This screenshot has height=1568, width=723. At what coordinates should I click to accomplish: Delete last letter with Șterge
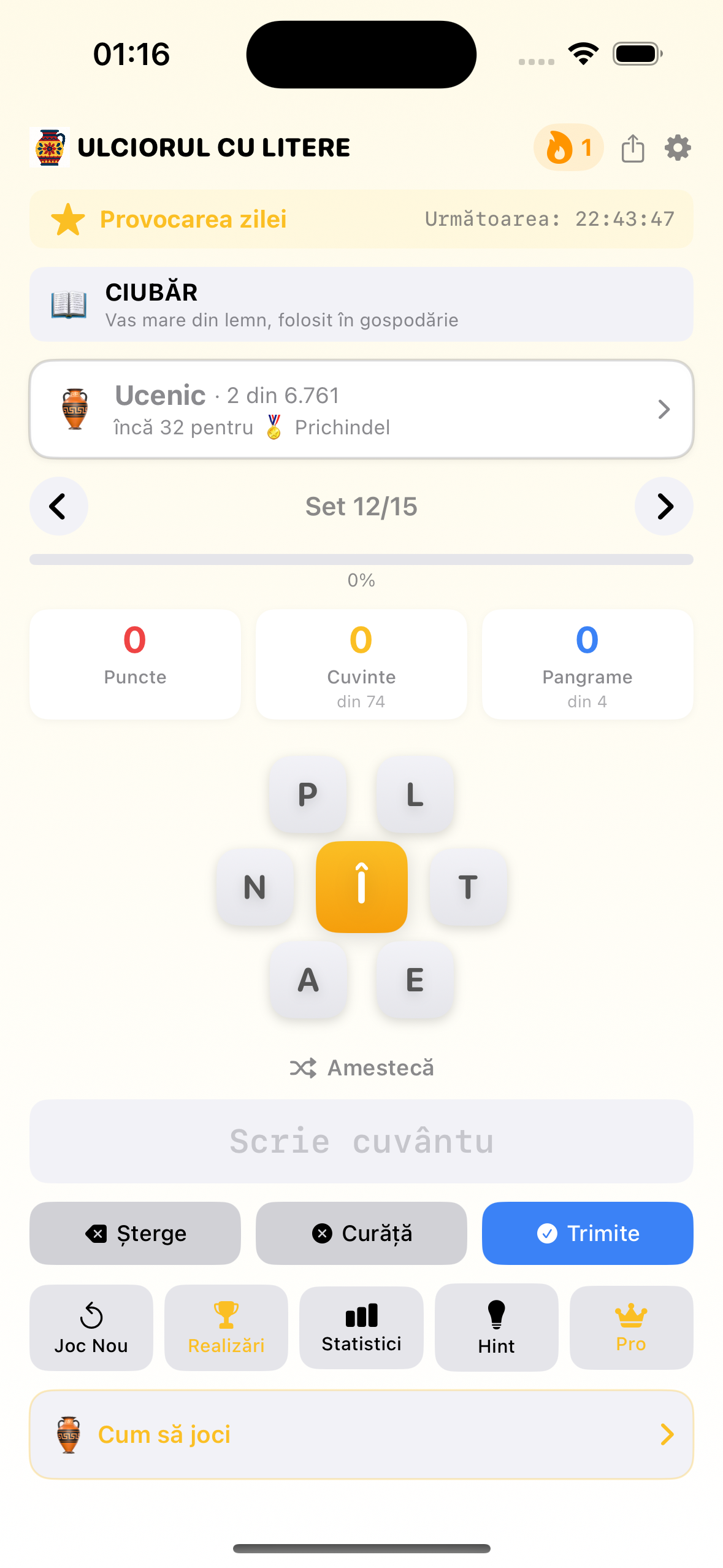tap(135, 1233)
